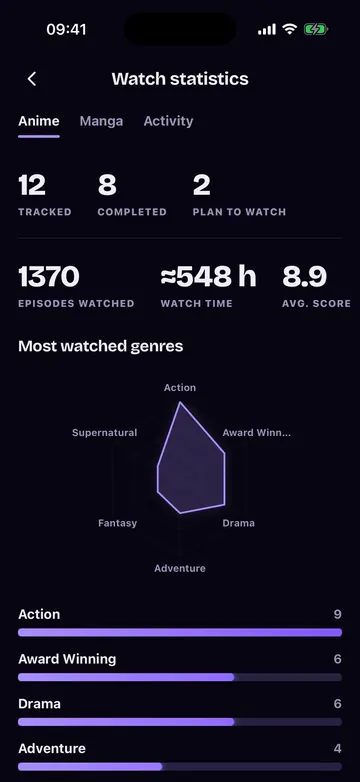Go back from Watch statistics
This screenshot has height=782, width=360.
[x=32, y=79]
